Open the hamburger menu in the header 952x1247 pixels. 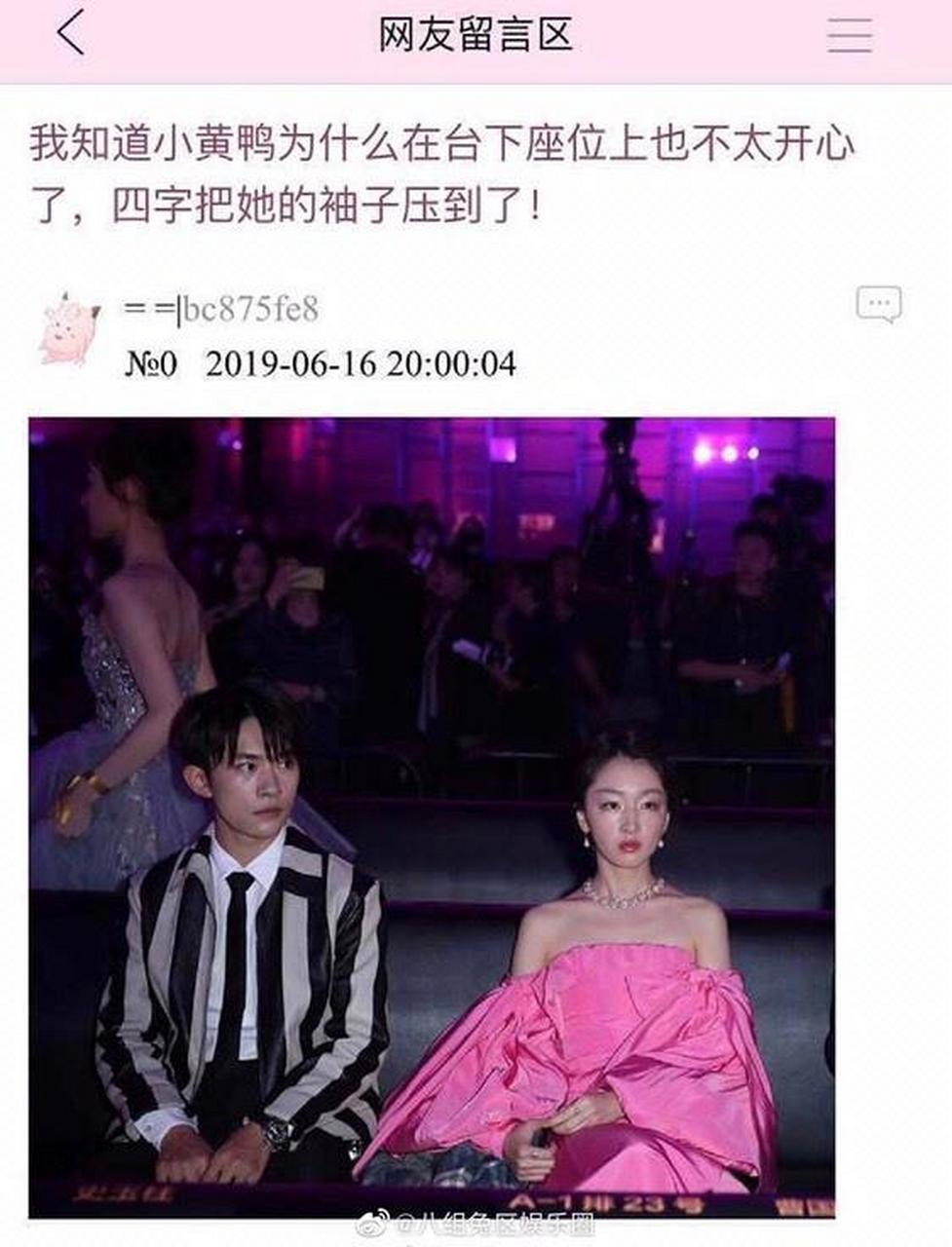click(849, 35)
